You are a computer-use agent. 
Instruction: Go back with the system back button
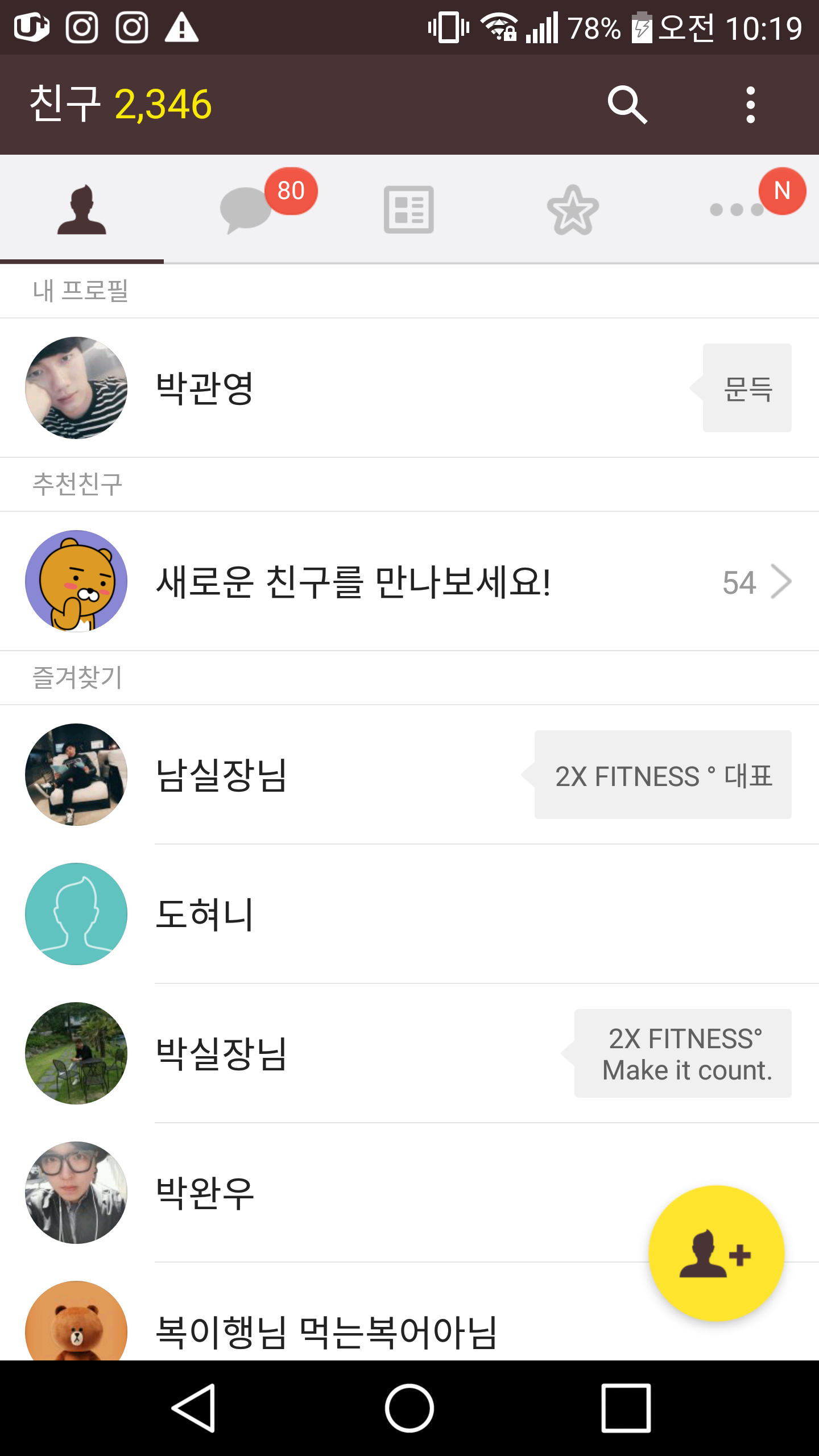(x=193, y=1408)
